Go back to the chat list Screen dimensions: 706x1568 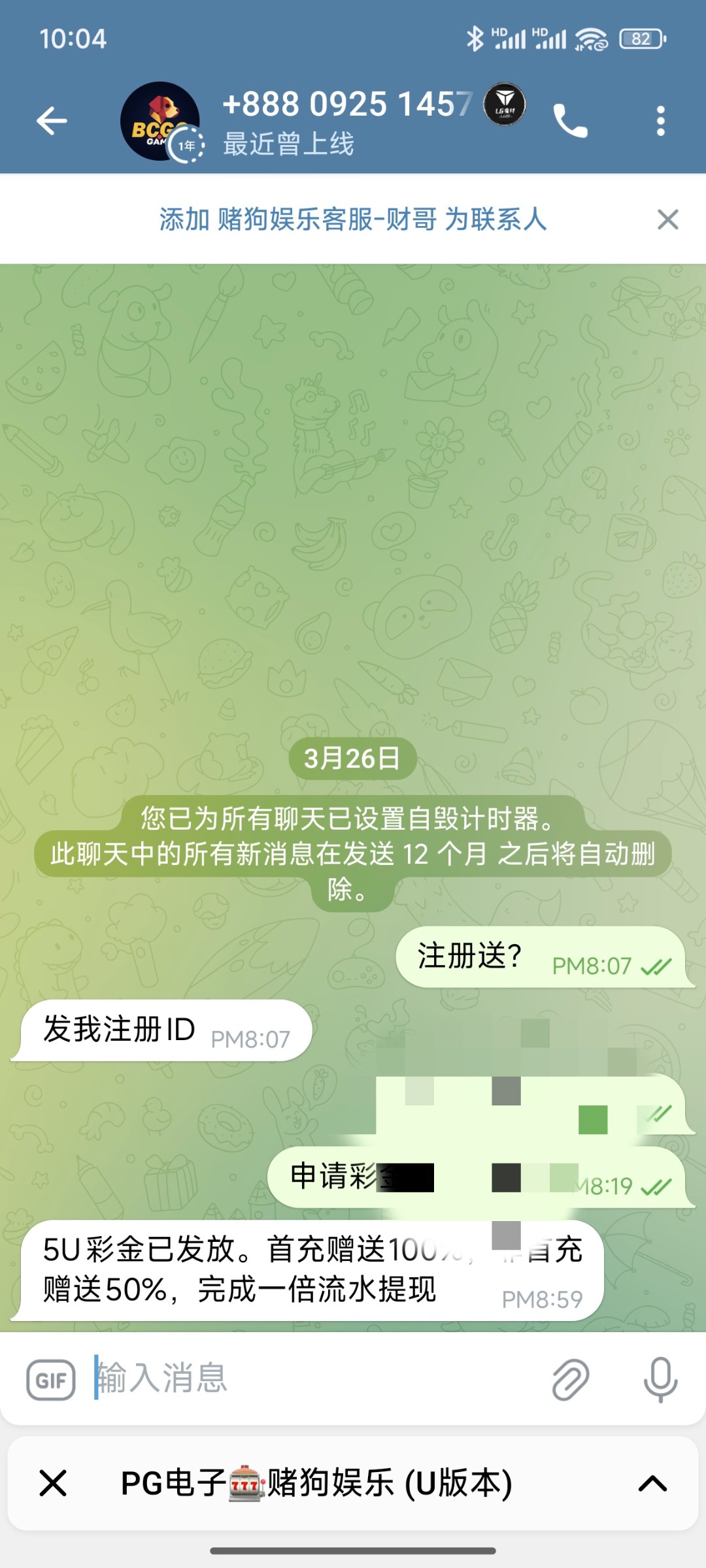tap(52, 121)
